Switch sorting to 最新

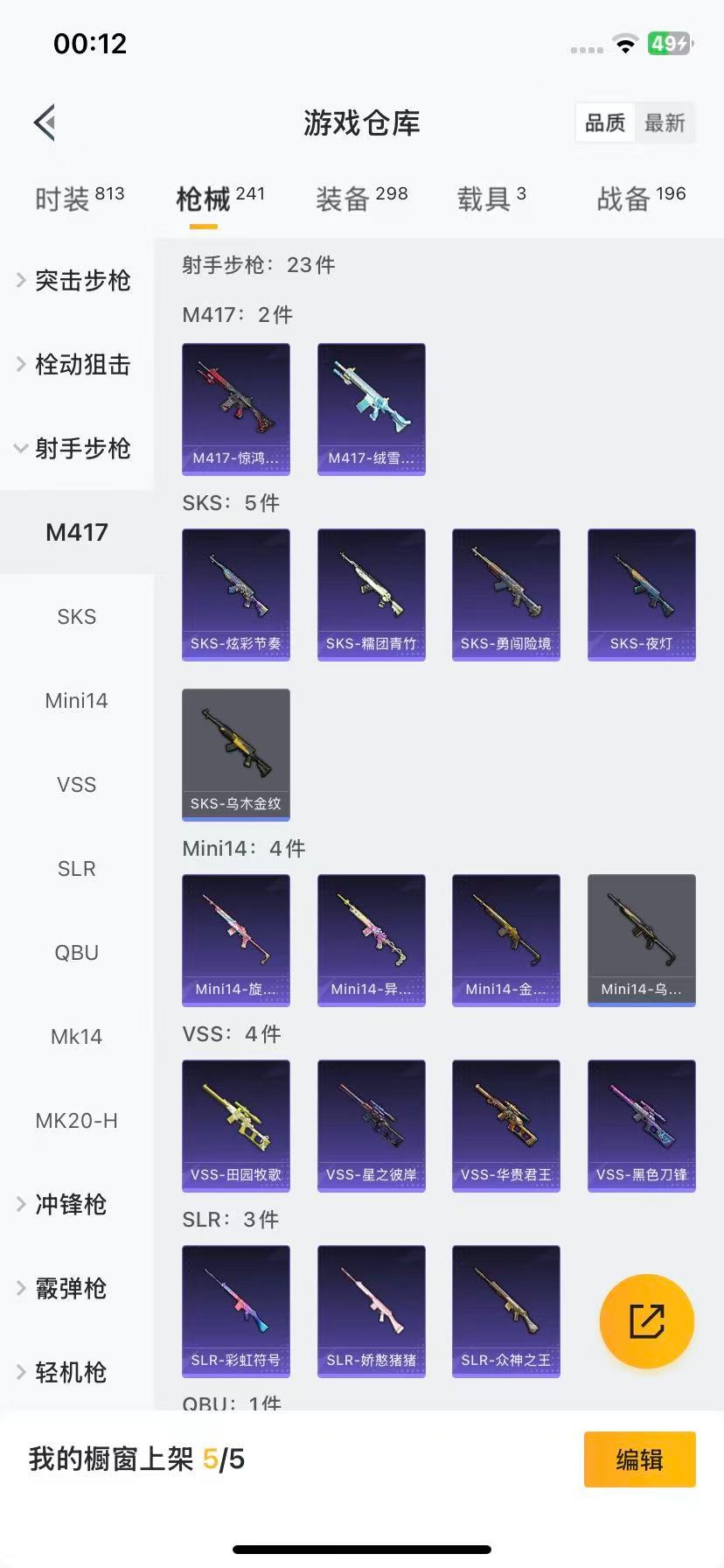pos(665,123)
